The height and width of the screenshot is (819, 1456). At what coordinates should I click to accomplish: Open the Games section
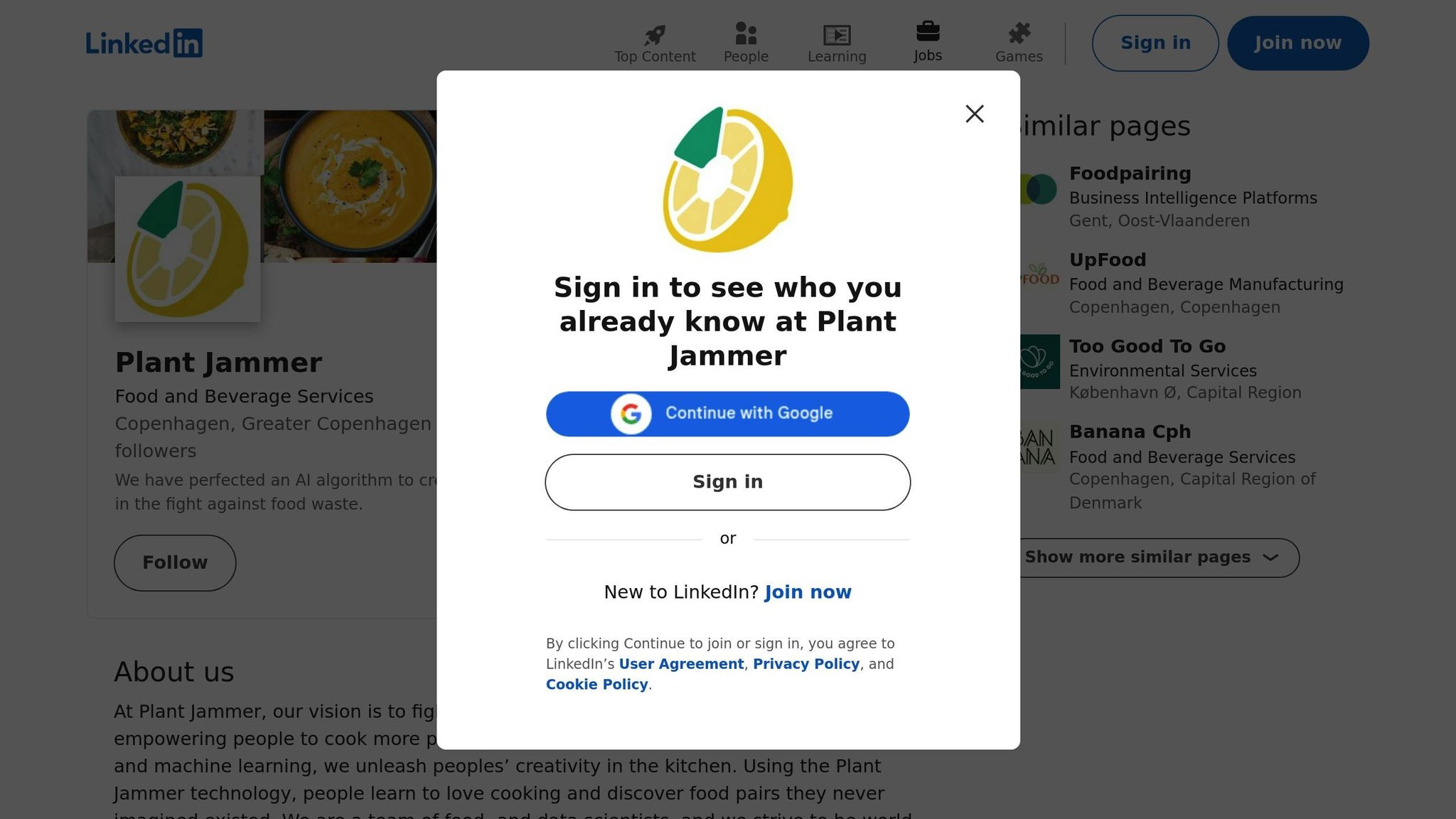pyautogui.click(x=1019, y=43)
